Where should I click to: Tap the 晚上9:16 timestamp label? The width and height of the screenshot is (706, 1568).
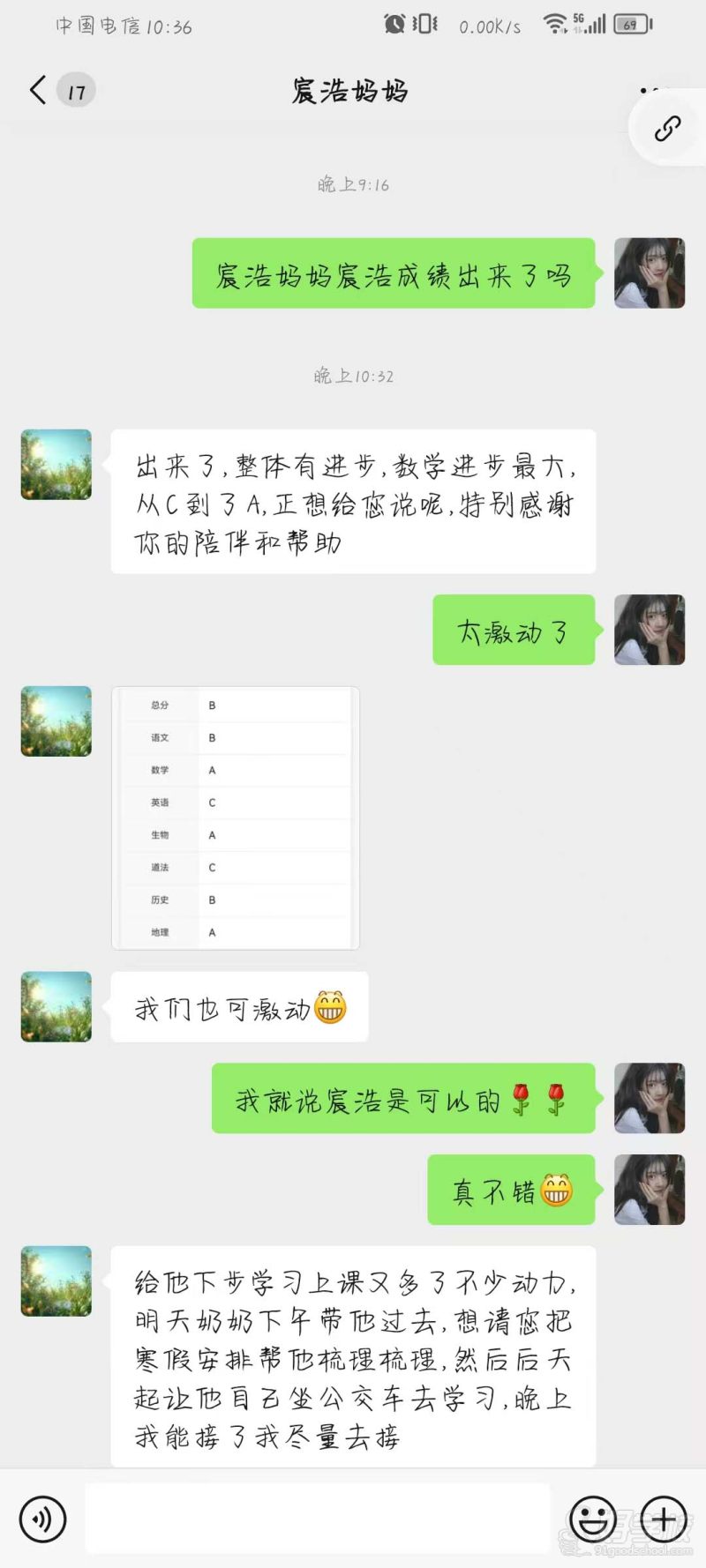pyautogui.click(x=353, y=185)
